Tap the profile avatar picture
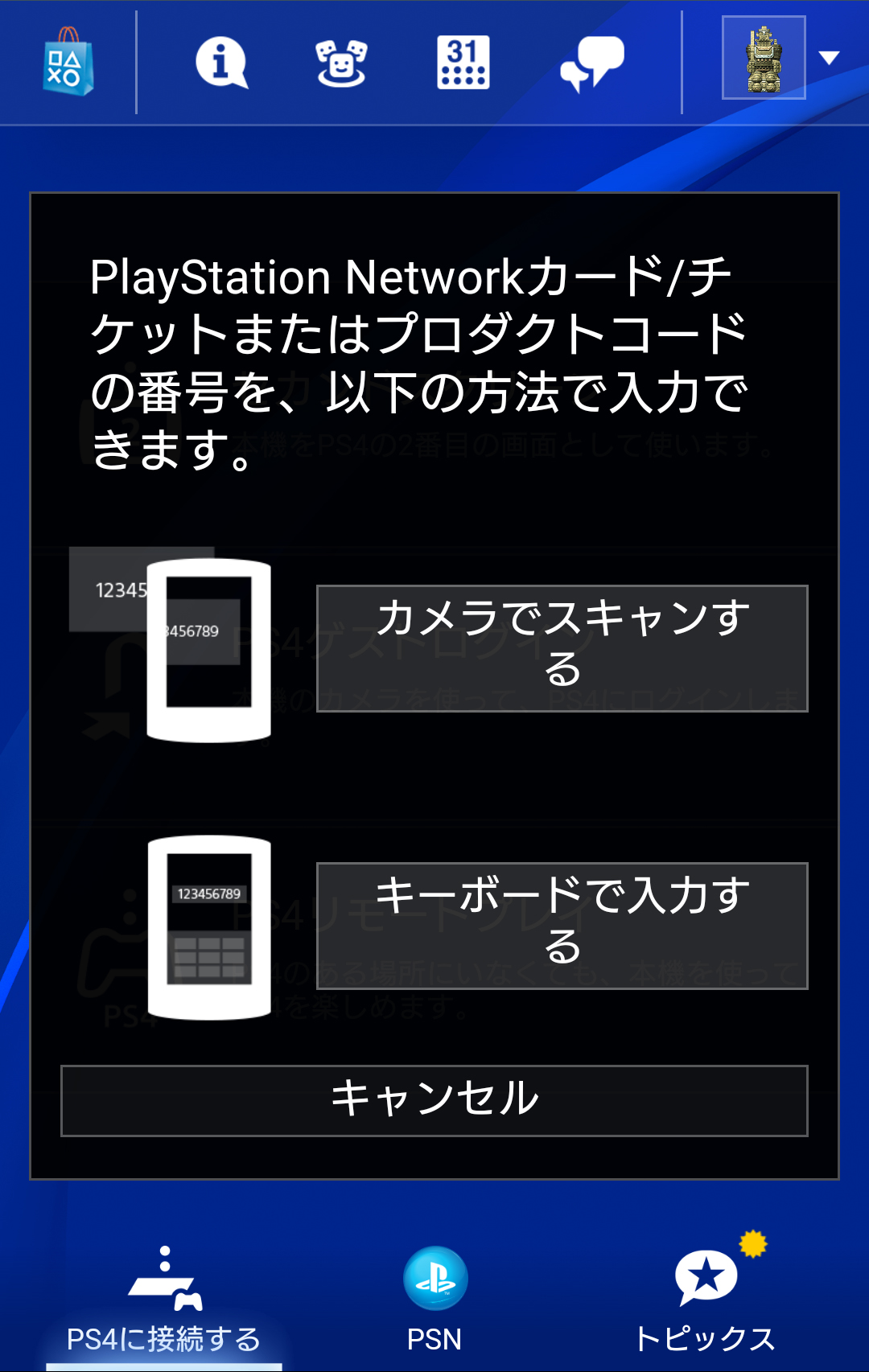 pos(764,58)
